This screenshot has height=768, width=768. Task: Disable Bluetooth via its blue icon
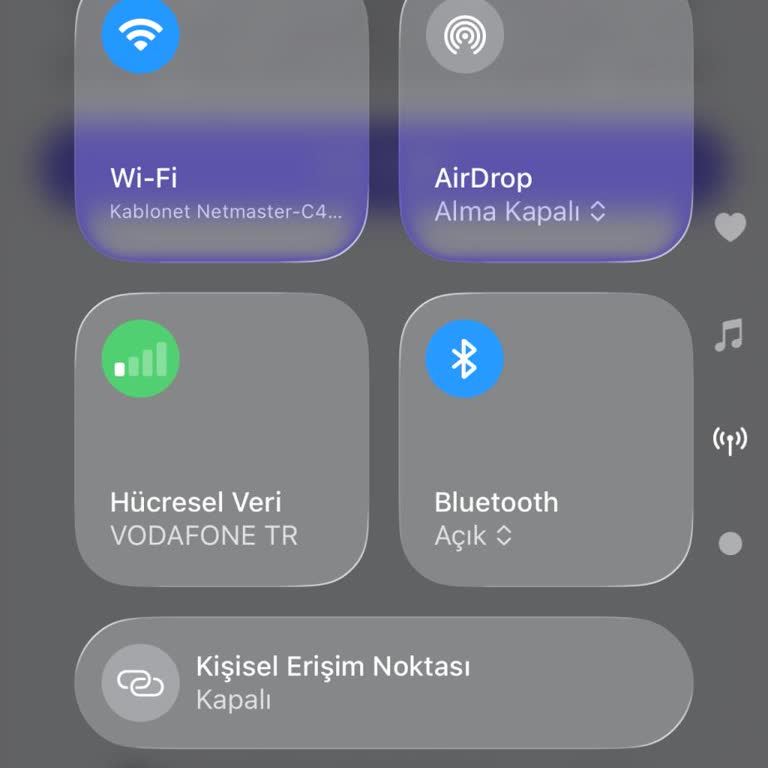pyautogui.click(x=465, y=359)
